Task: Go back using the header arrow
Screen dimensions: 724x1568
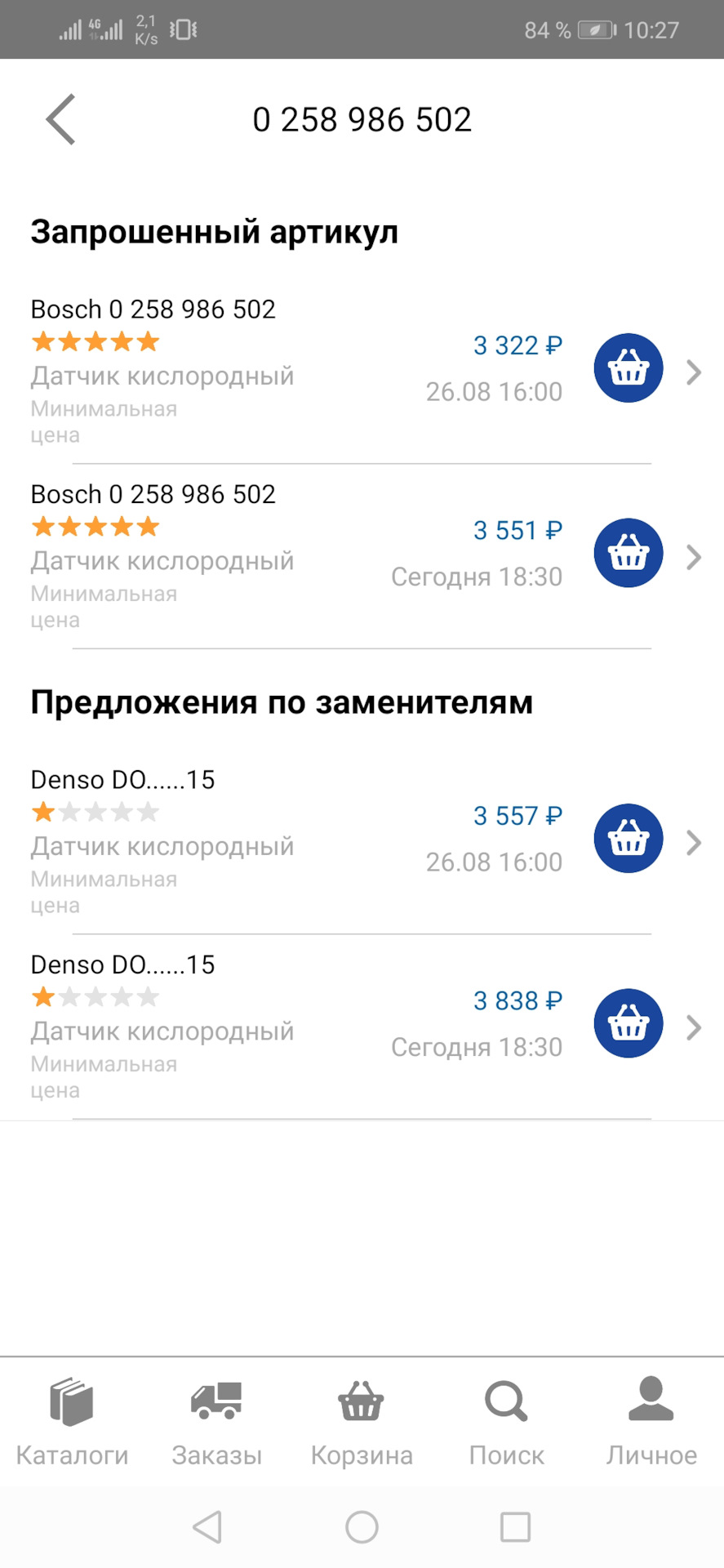Action: point(61,119)
